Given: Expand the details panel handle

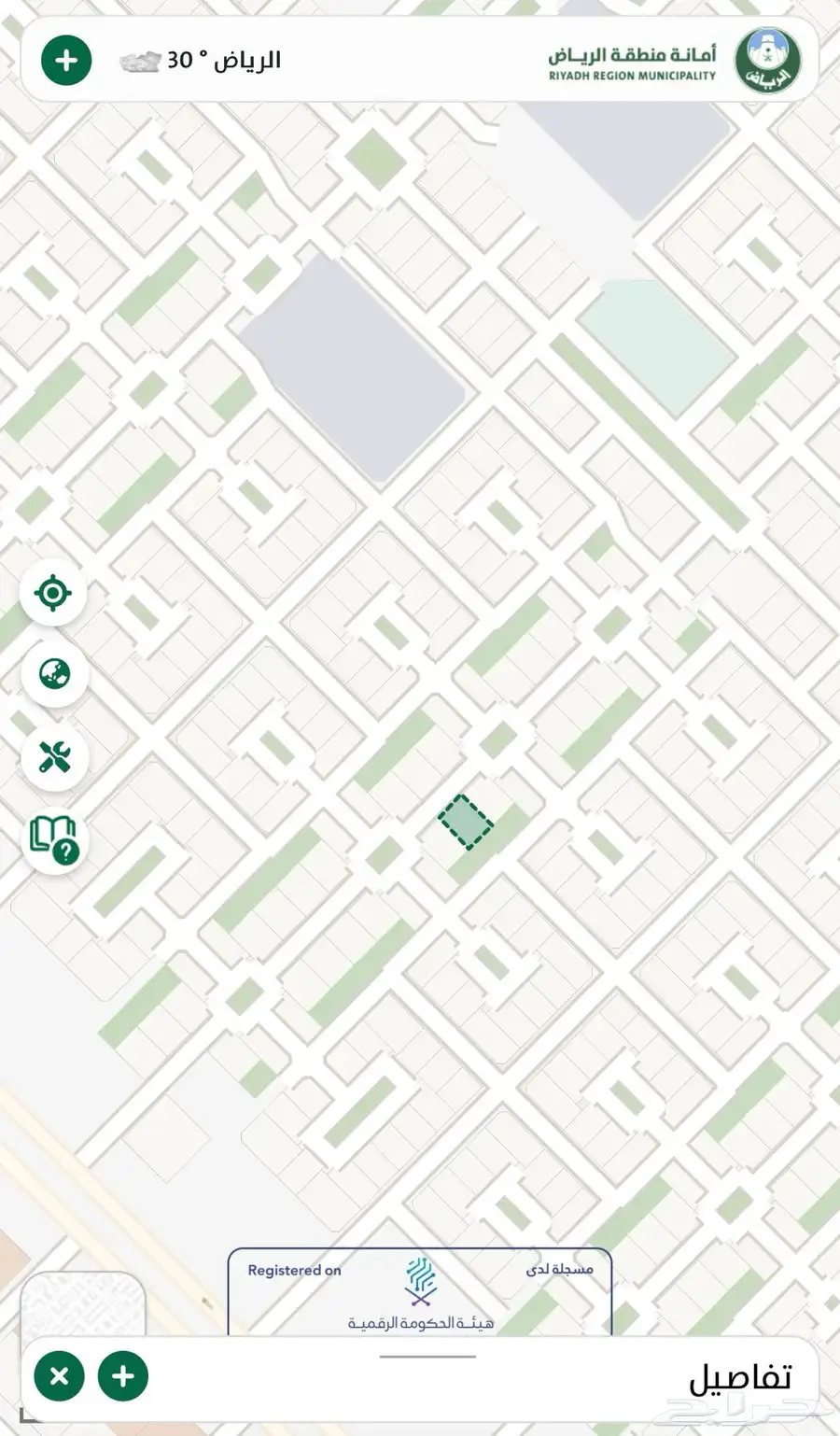Looking at the screenshot, I should tap(427, 1356).
